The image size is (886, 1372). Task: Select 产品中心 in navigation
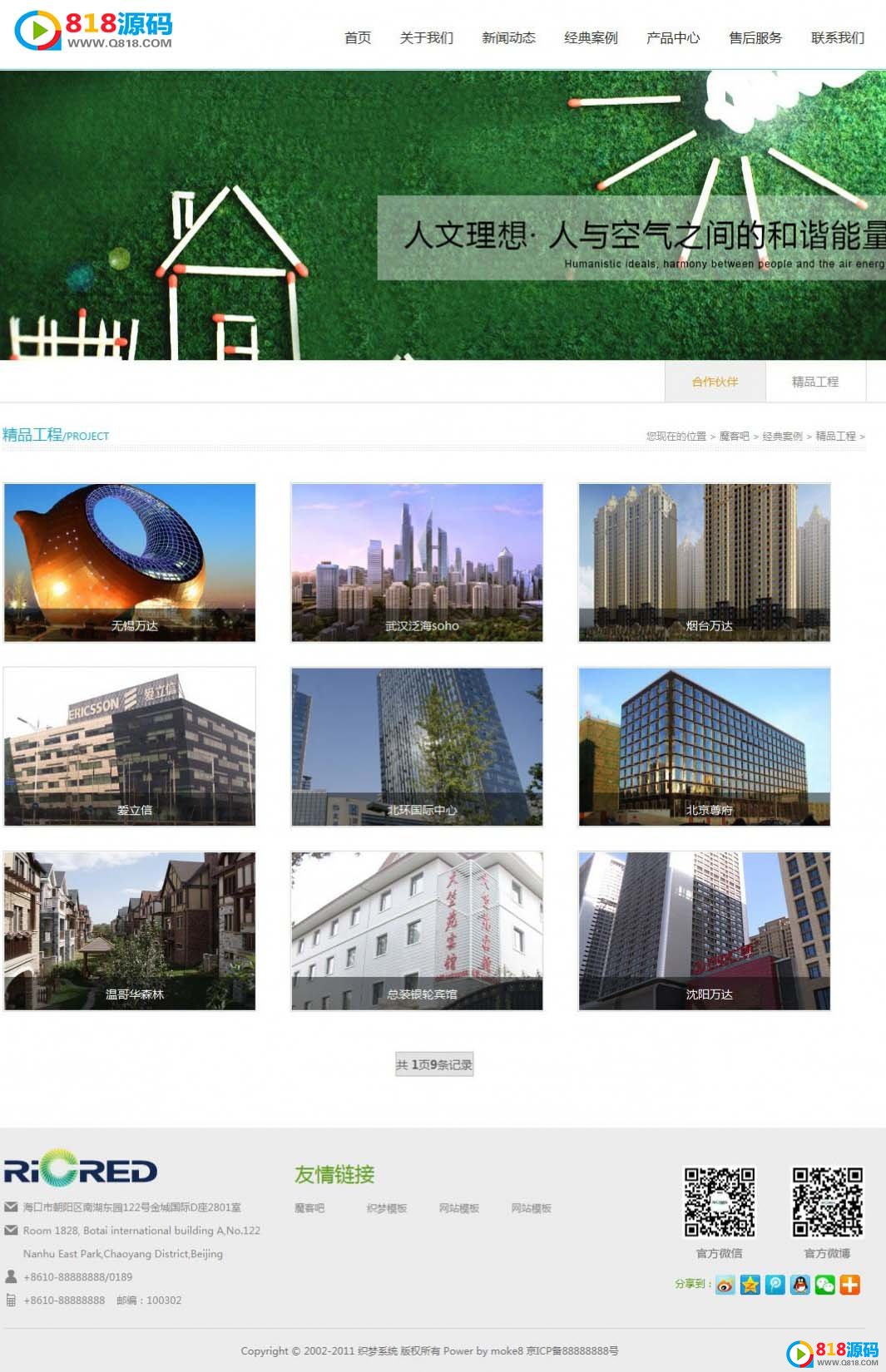(x=673, y=37)
